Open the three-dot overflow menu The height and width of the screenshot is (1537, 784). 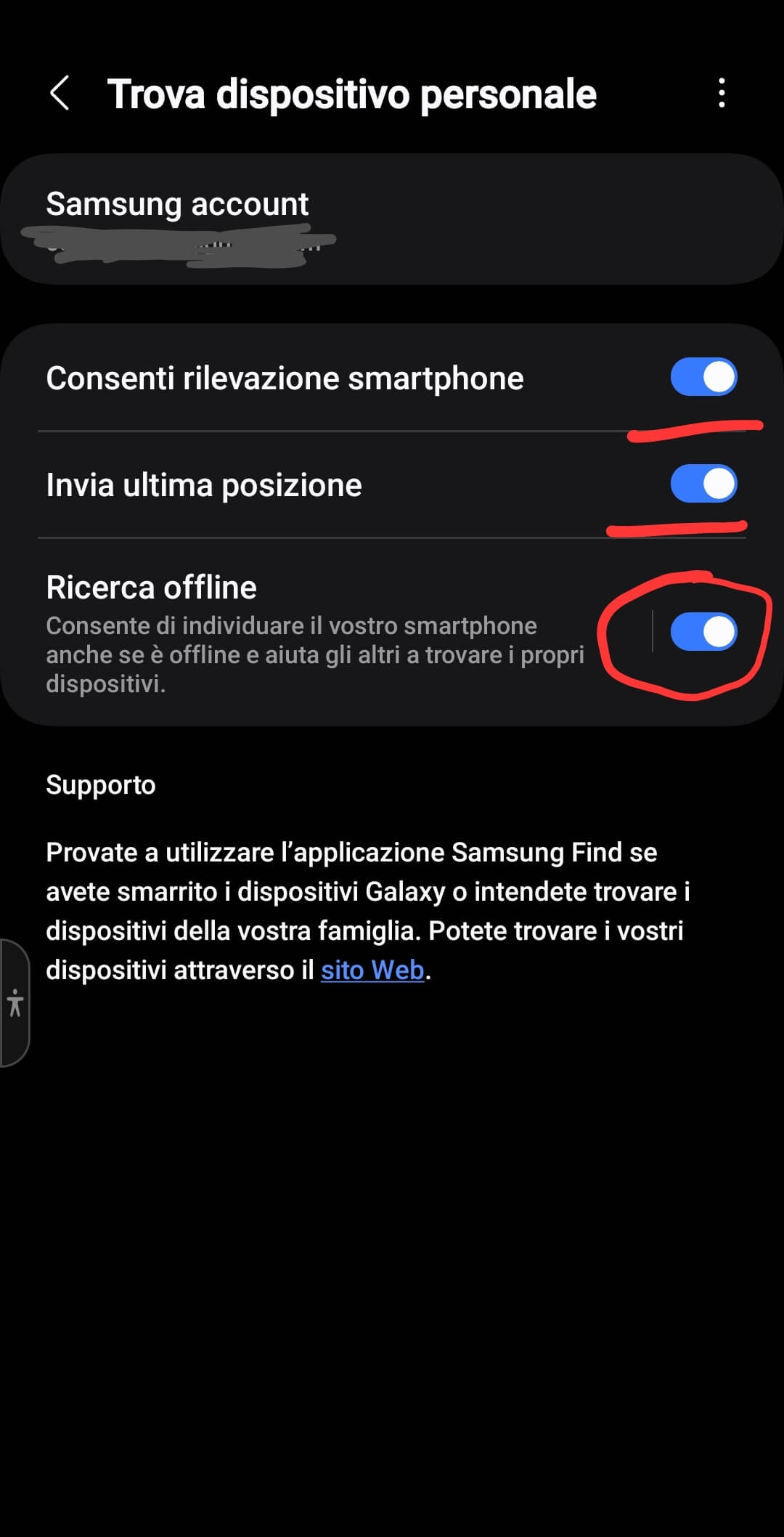pyautogui.click(x=721, y=94)
